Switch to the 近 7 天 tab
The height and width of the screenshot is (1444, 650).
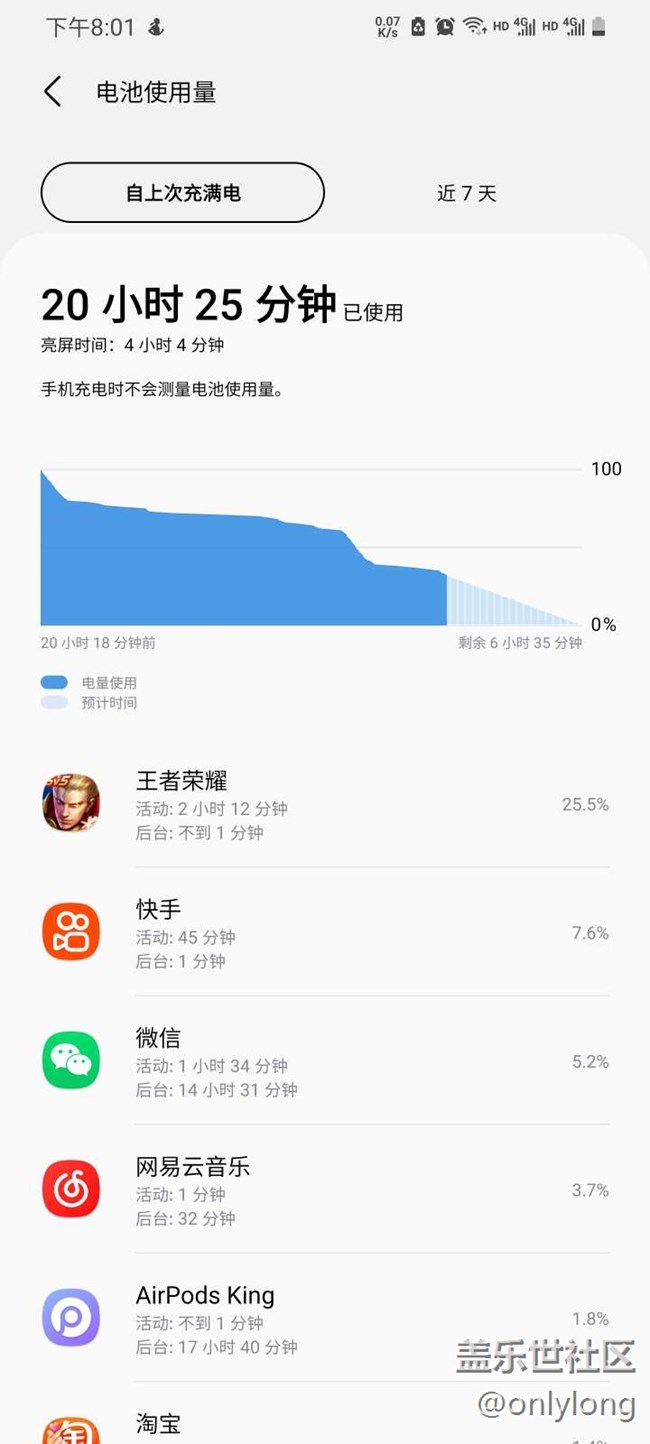coord(466,193)
